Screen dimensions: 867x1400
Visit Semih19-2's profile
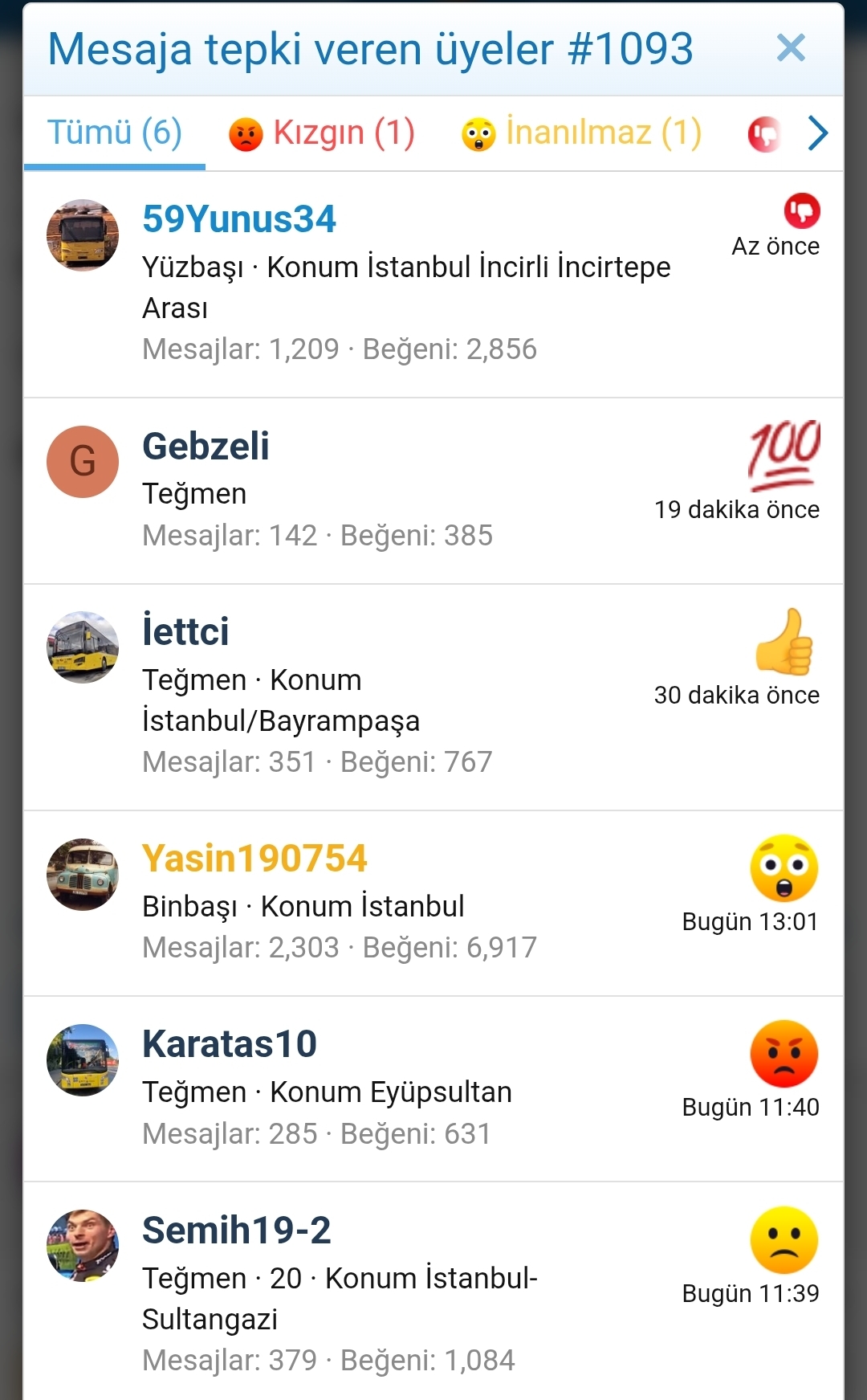pyautogui.click(x=236, y=1231)
